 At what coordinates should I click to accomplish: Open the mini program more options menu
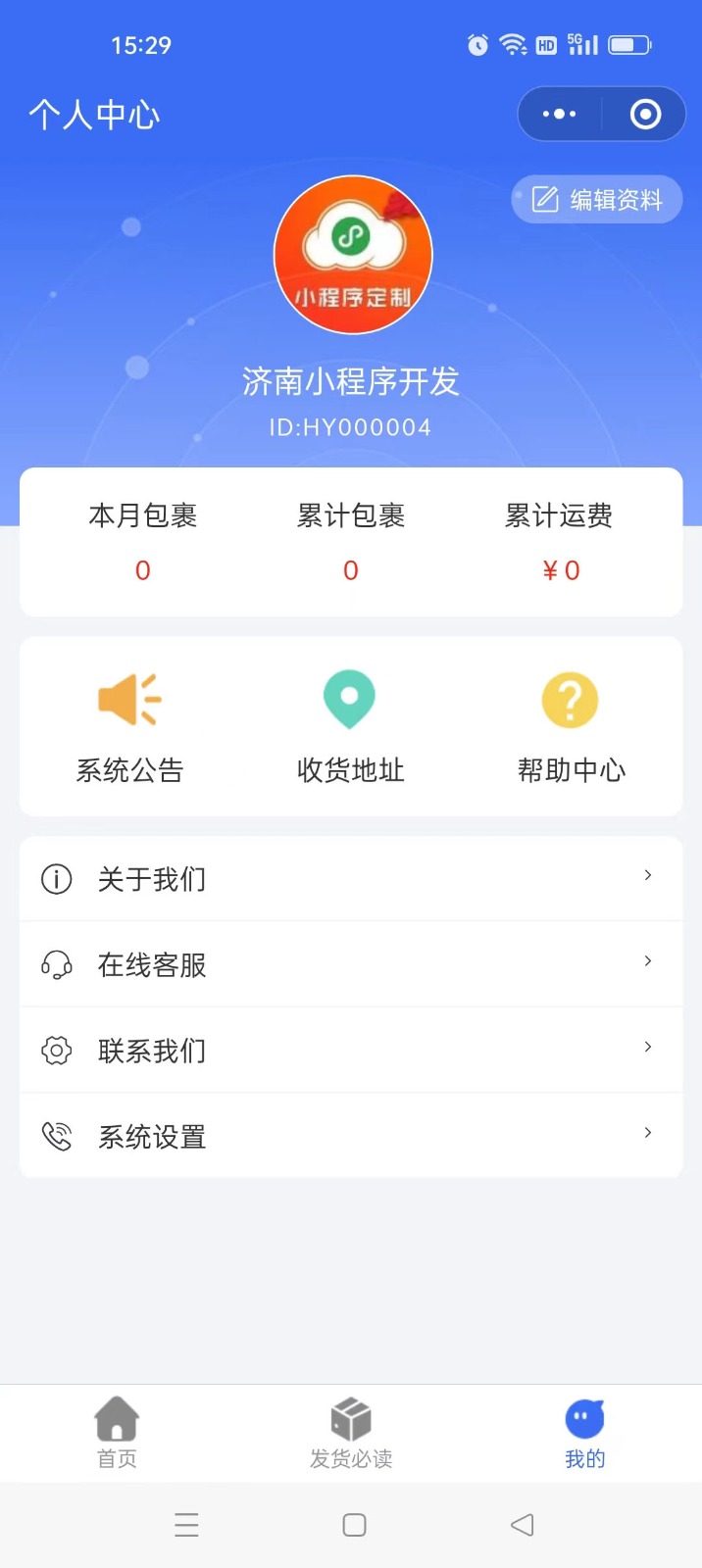560,115
